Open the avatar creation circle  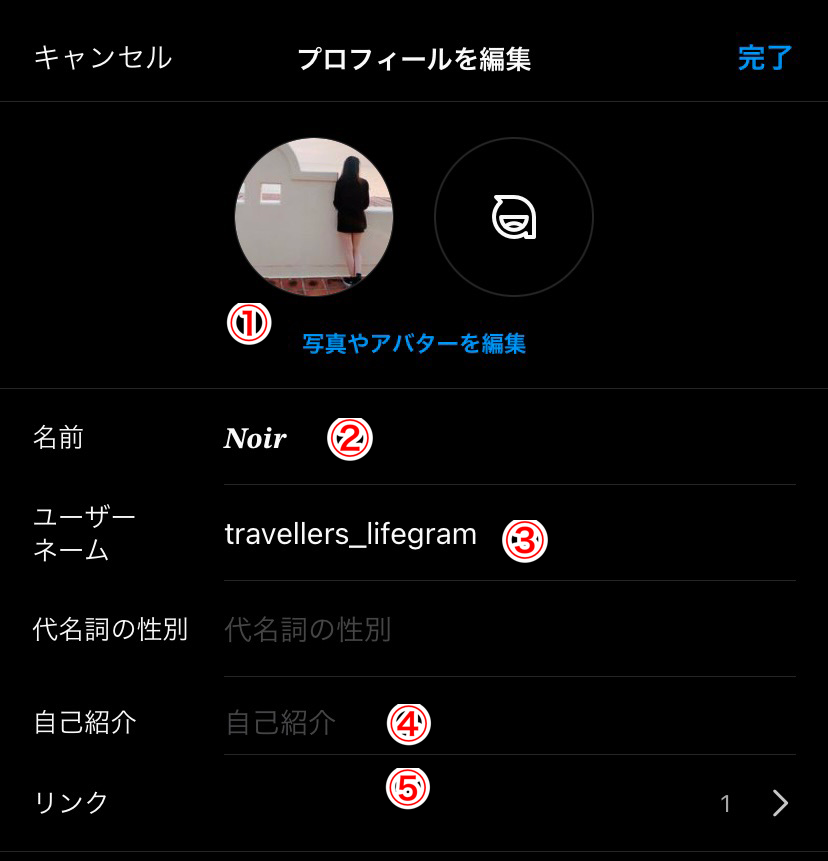[514, 217]
